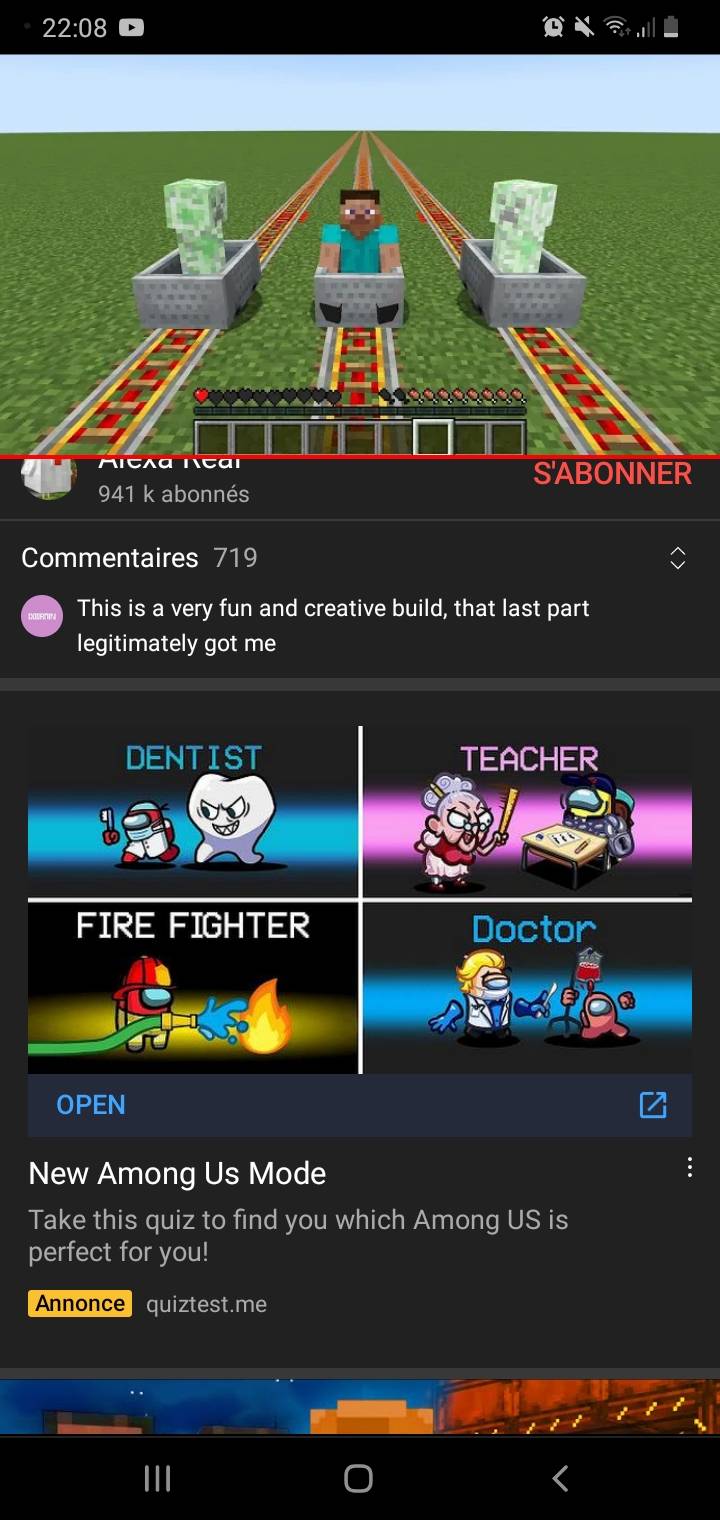Expand the Commentaires section
This screenshot has width=720, height=1520.
coord(677,558)
